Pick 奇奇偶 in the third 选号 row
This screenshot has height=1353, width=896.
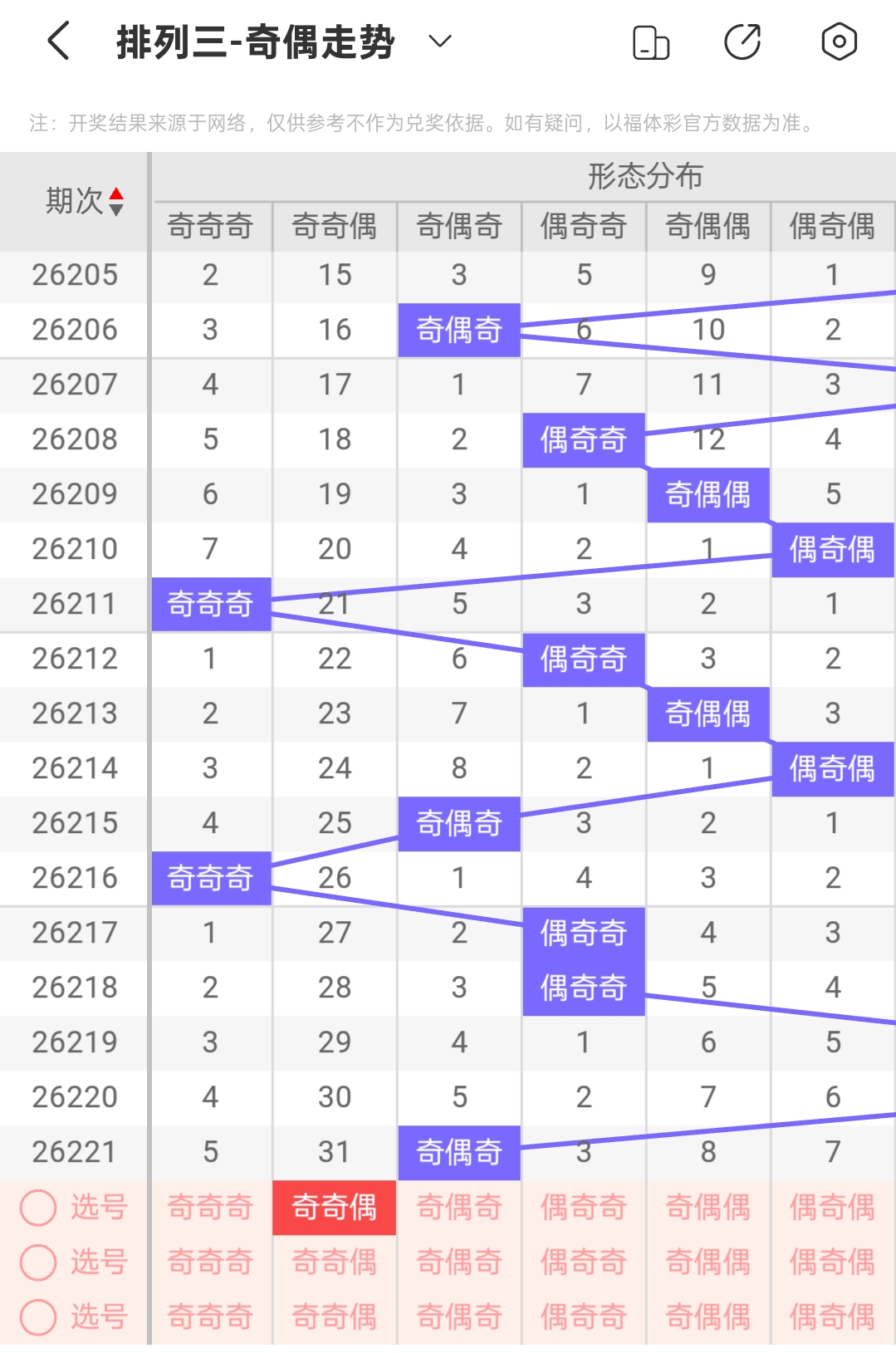click(335, 1317)
